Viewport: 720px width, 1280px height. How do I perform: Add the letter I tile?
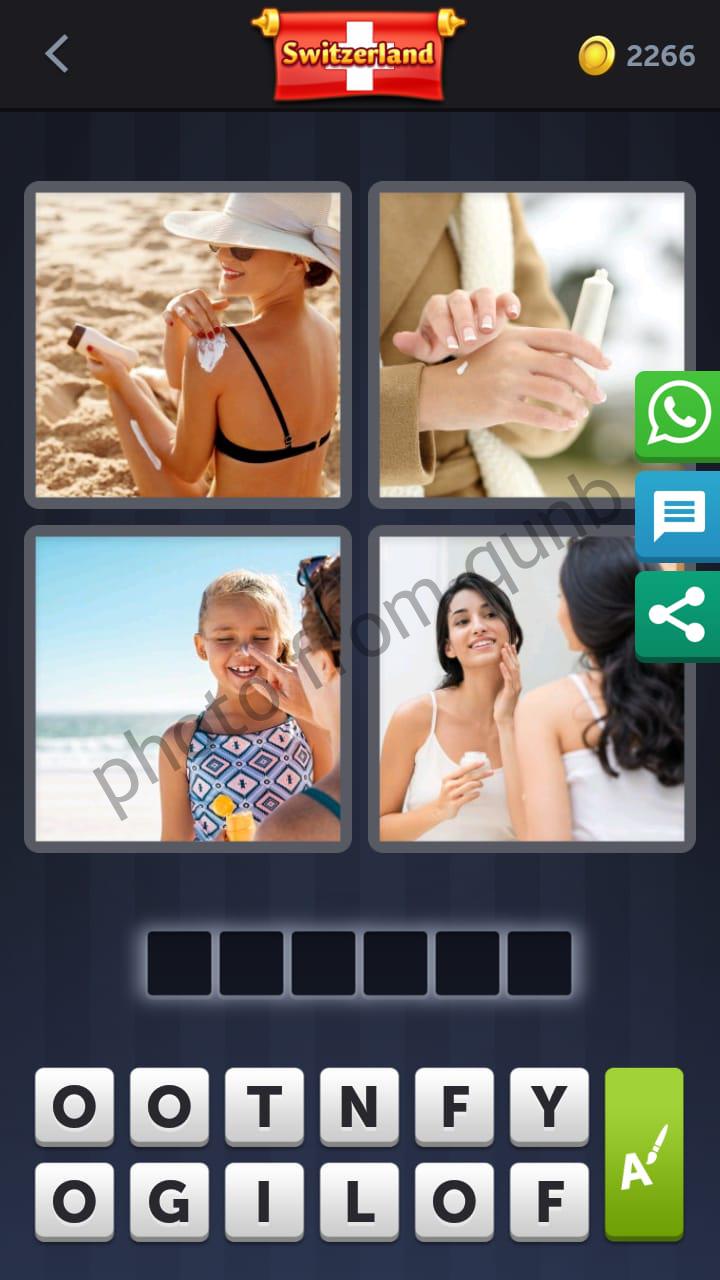(x=264, y=1201)
